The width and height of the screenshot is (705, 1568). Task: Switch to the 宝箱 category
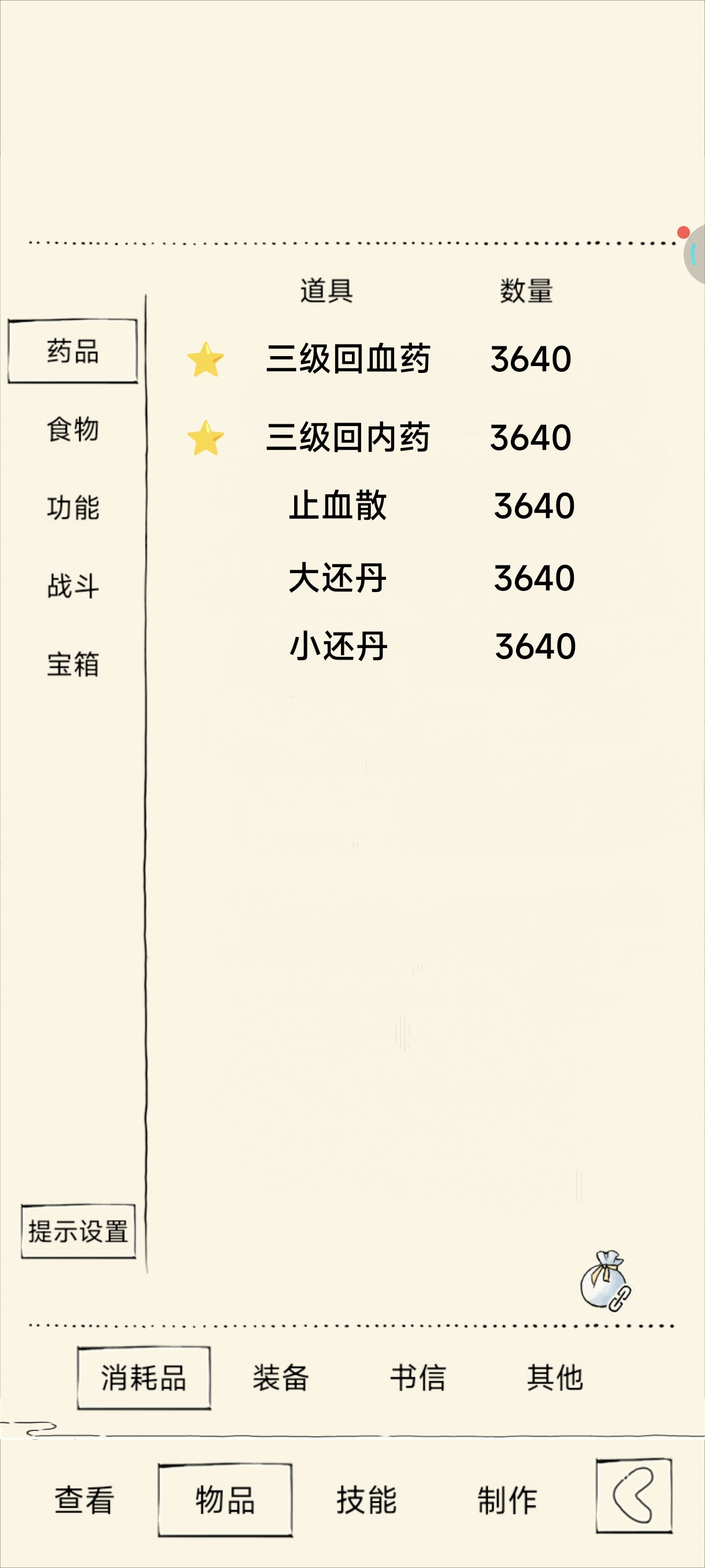tap(72, 664)
